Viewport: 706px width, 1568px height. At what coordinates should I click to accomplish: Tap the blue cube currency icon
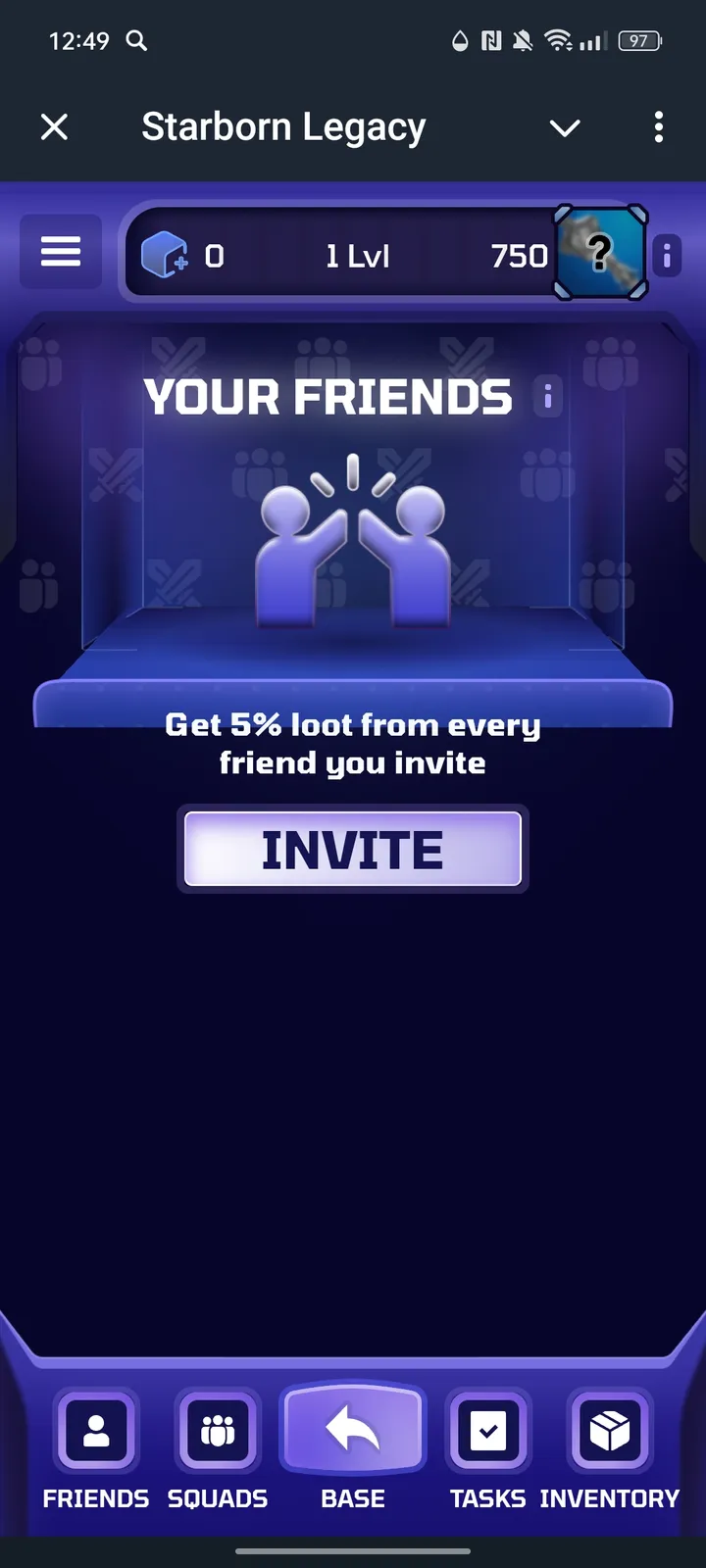[x=165, y=256]
